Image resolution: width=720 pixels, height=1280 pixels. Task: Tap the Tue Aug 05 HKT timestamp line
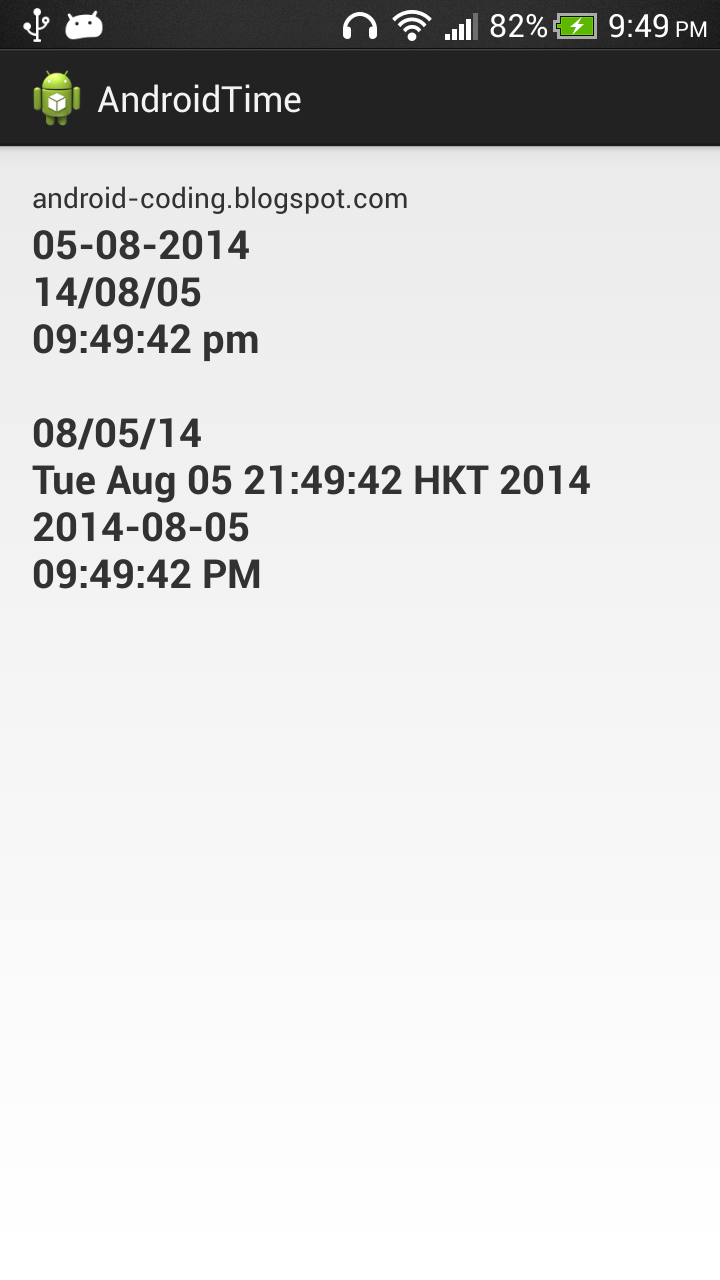point(311,479)
